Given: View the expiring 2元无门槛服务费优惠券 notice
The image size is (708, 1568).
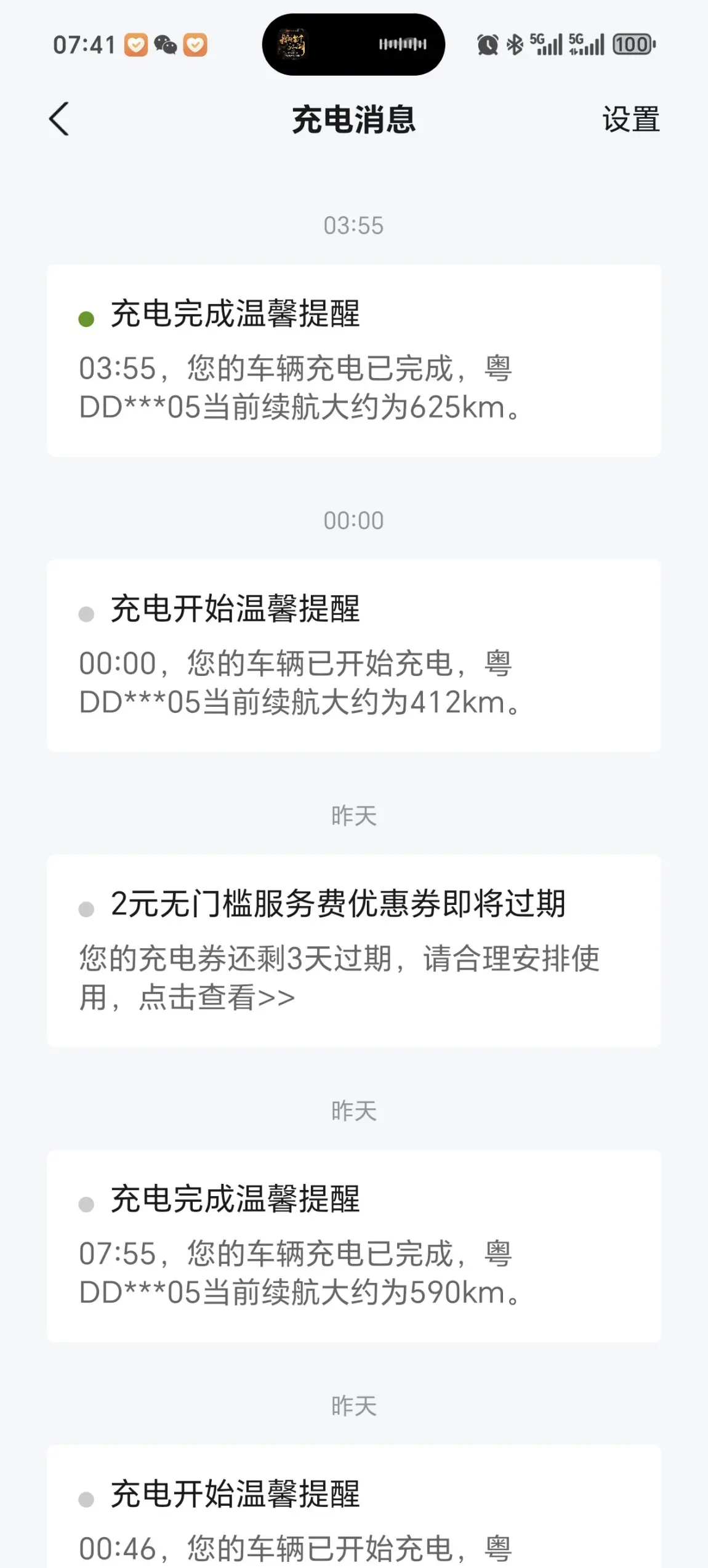Looking at the screenshot, I should (x=353, y=951).
